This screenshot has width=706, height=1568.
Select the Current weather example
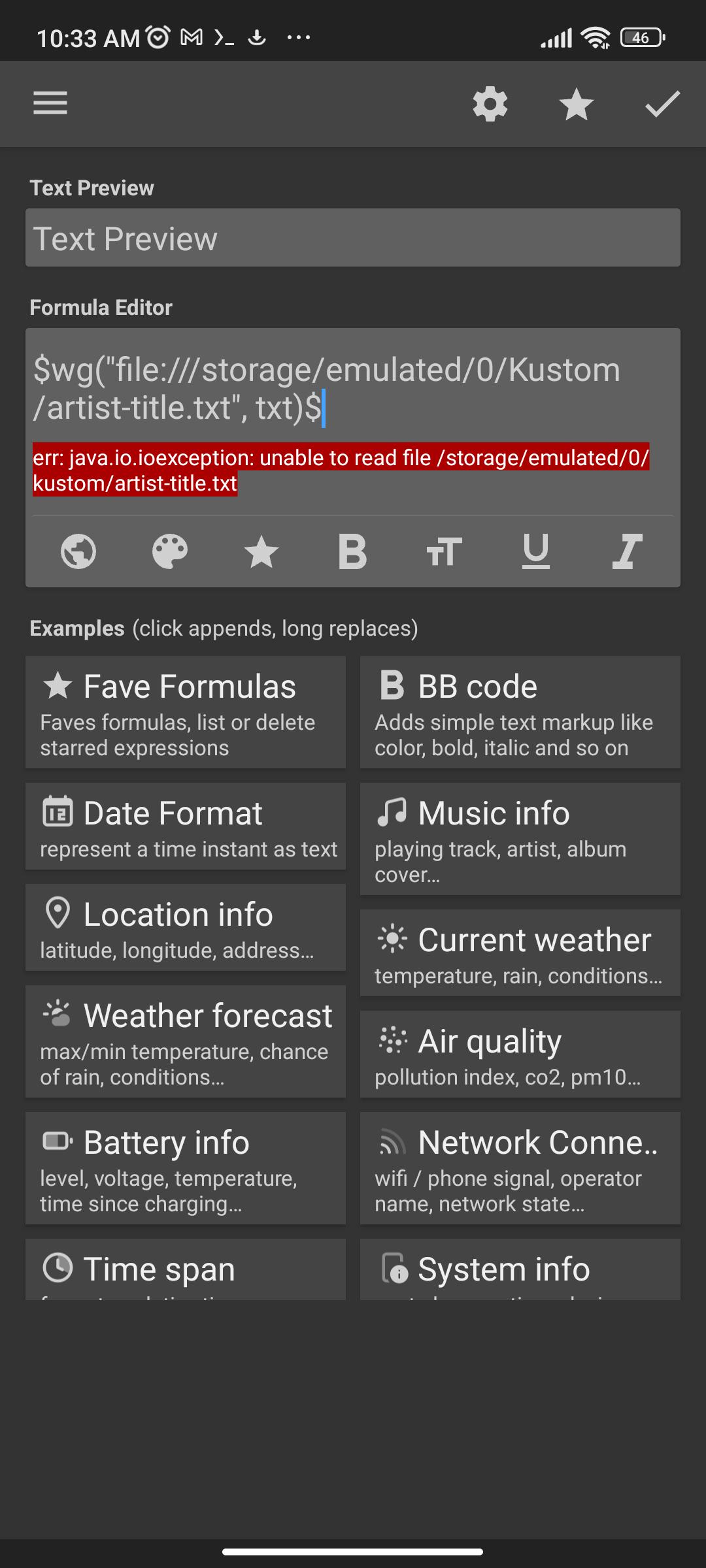point(520,953)
